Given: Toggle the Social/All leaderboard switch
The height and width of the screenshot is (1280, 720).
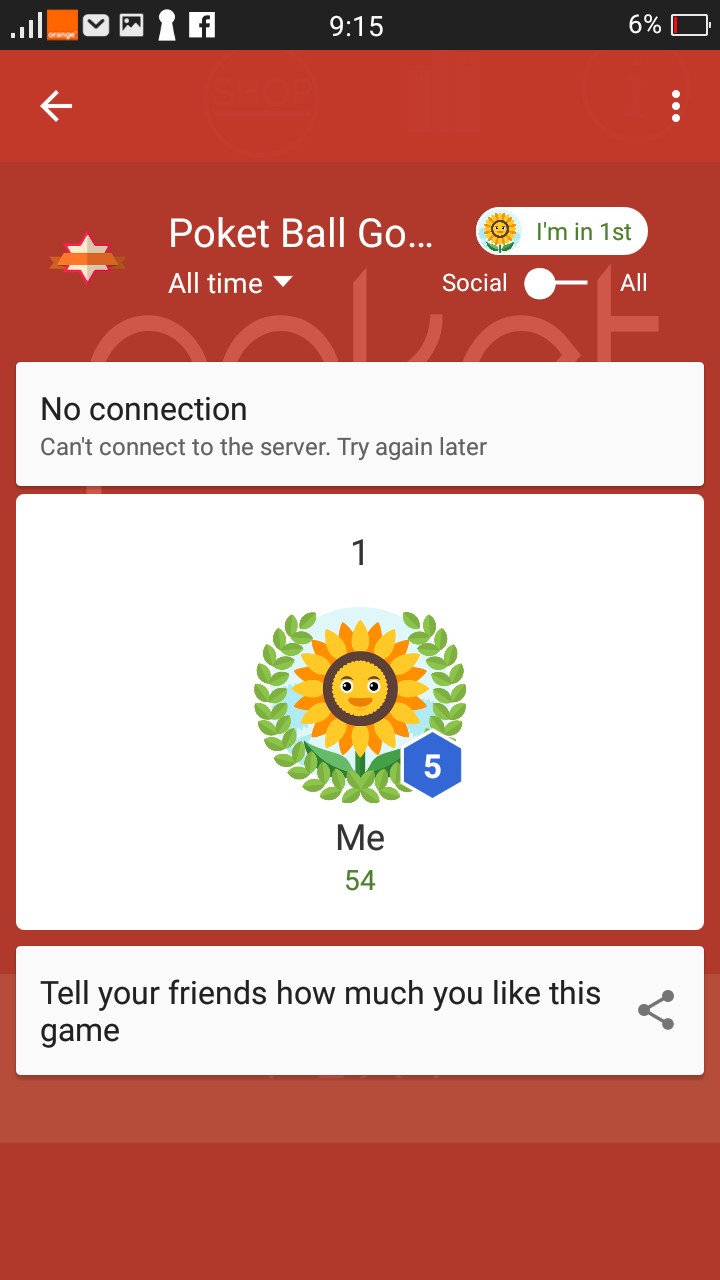Looking at the screenshot, I should pyautogui.click(x=556, y=284).
